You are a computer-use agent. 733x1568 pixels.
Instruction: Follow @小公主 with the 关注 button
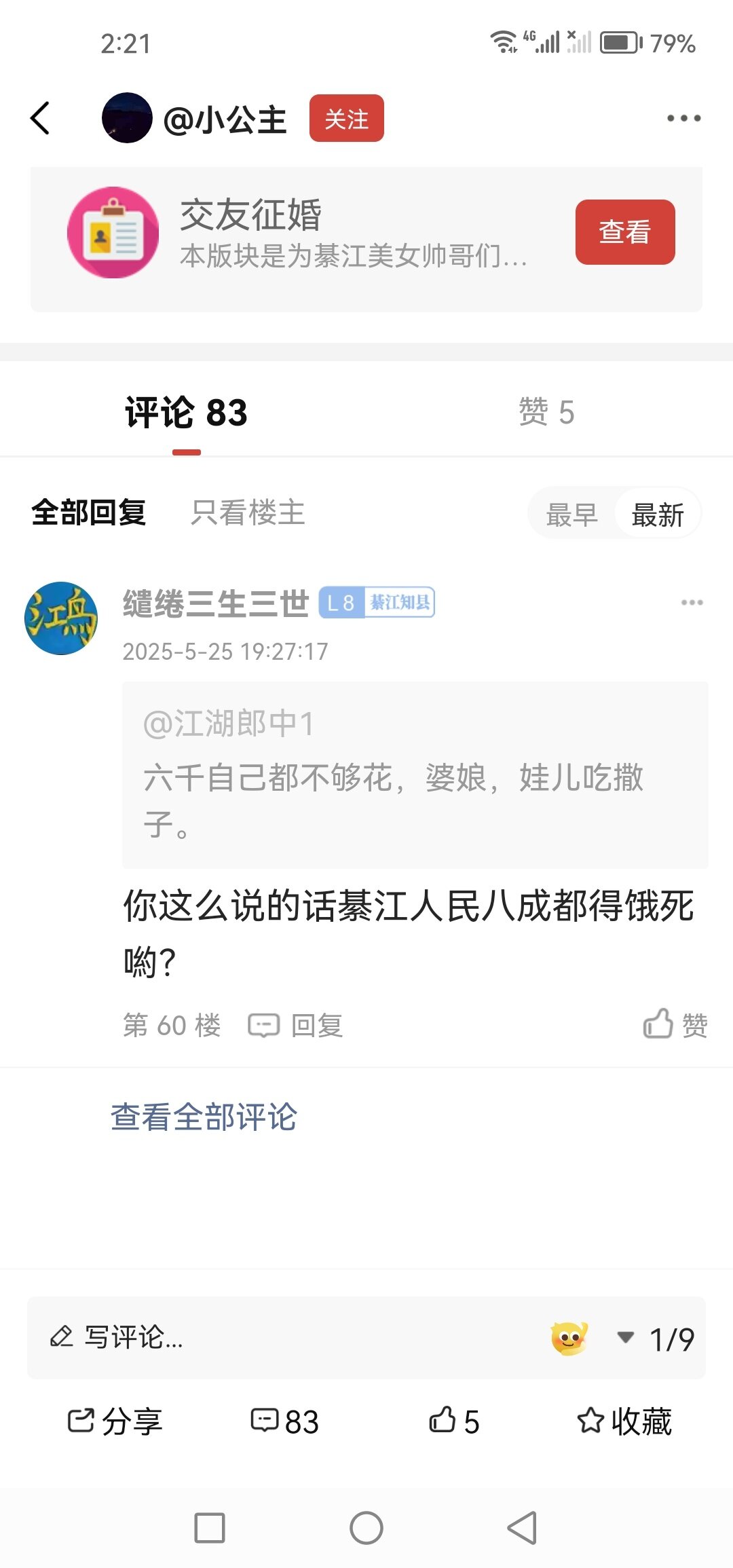coord(346,118)
